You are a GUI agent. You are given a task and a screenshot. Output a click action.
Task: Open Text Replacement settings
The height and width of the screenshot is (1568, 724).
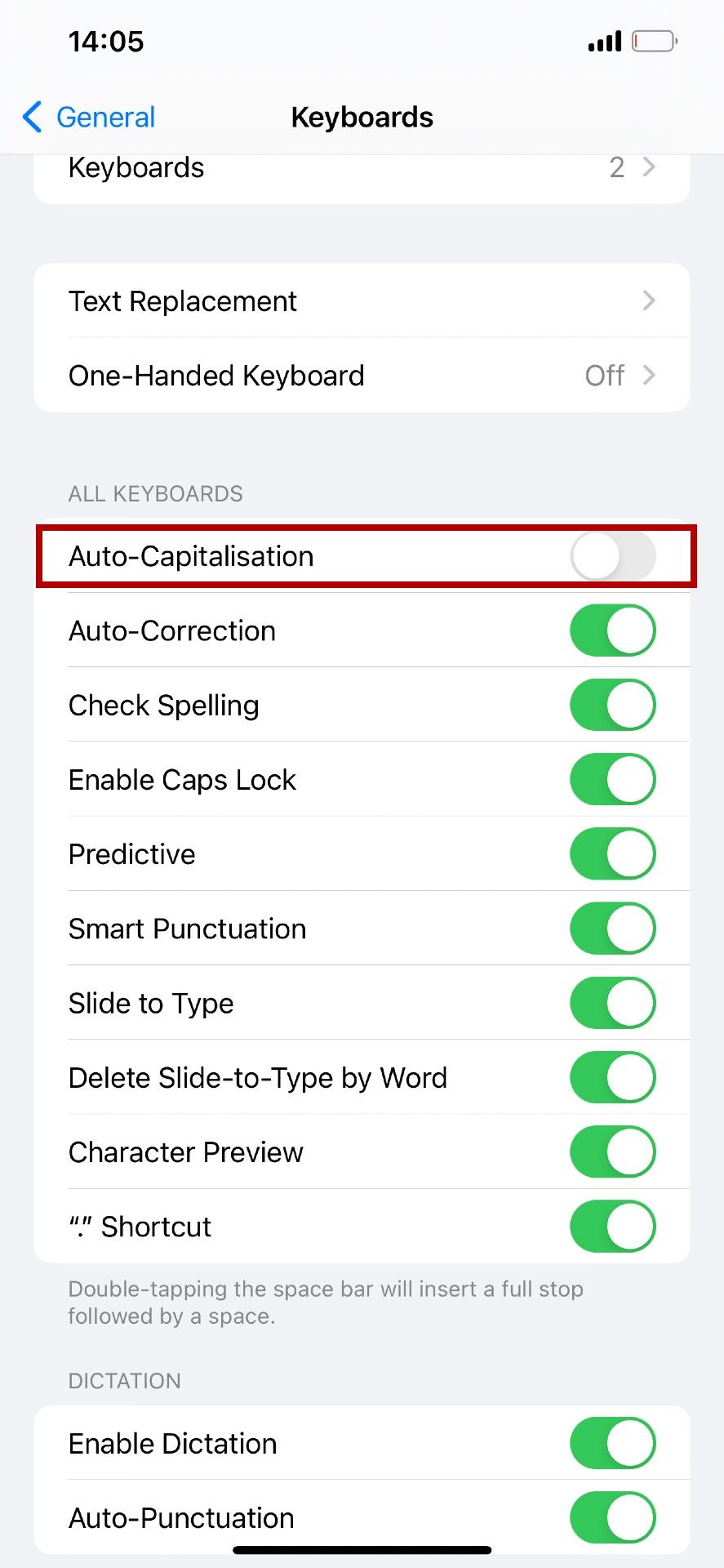pyautogui.click(x=362, y=301)
